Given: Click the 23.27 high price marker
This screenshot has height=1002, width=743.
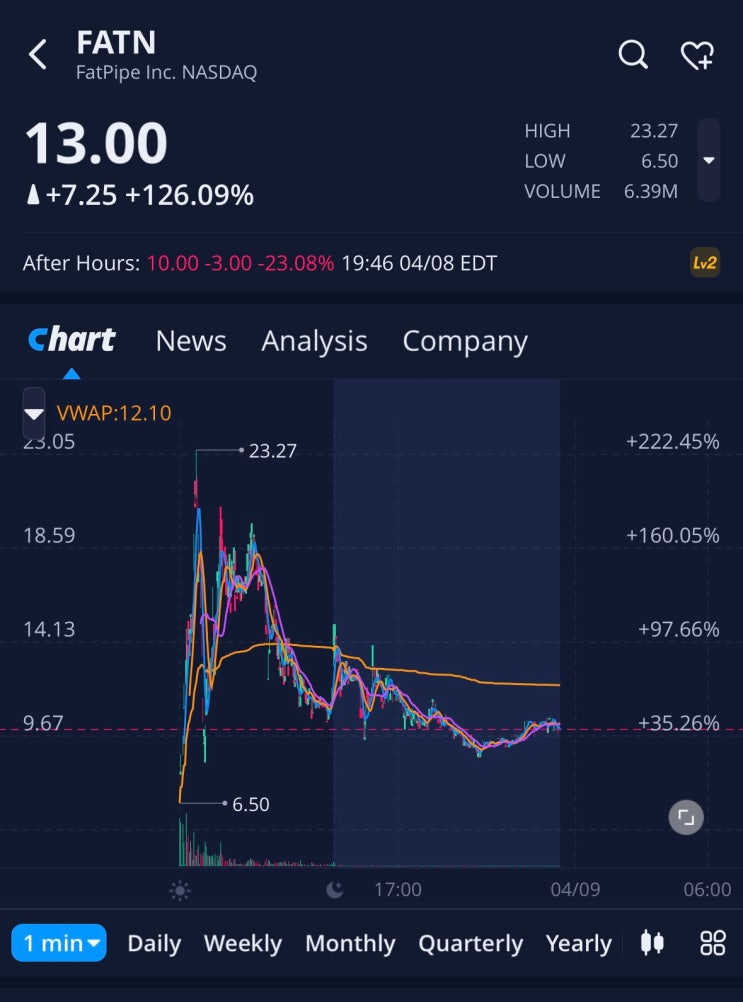Looking at the screenshot, I should pos(270,450).
